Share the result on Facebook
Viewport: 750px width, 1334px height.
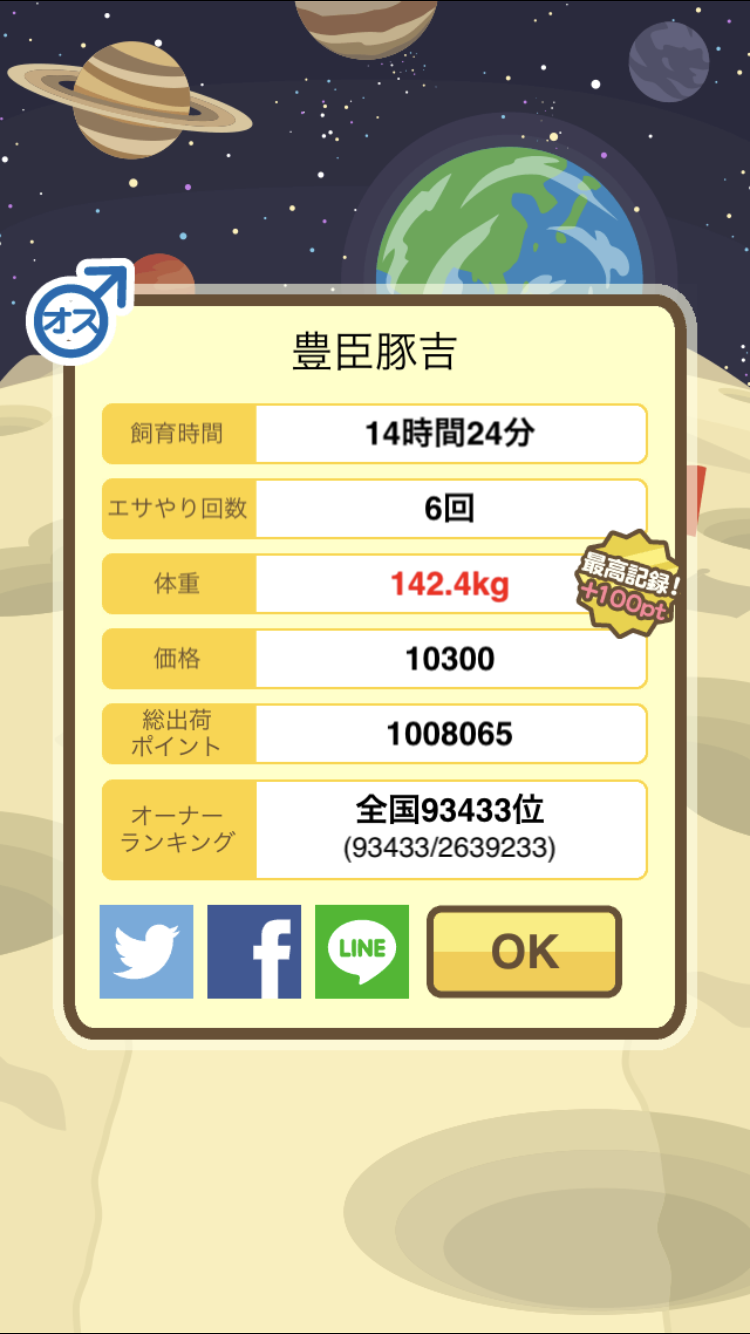coord(254,952)
